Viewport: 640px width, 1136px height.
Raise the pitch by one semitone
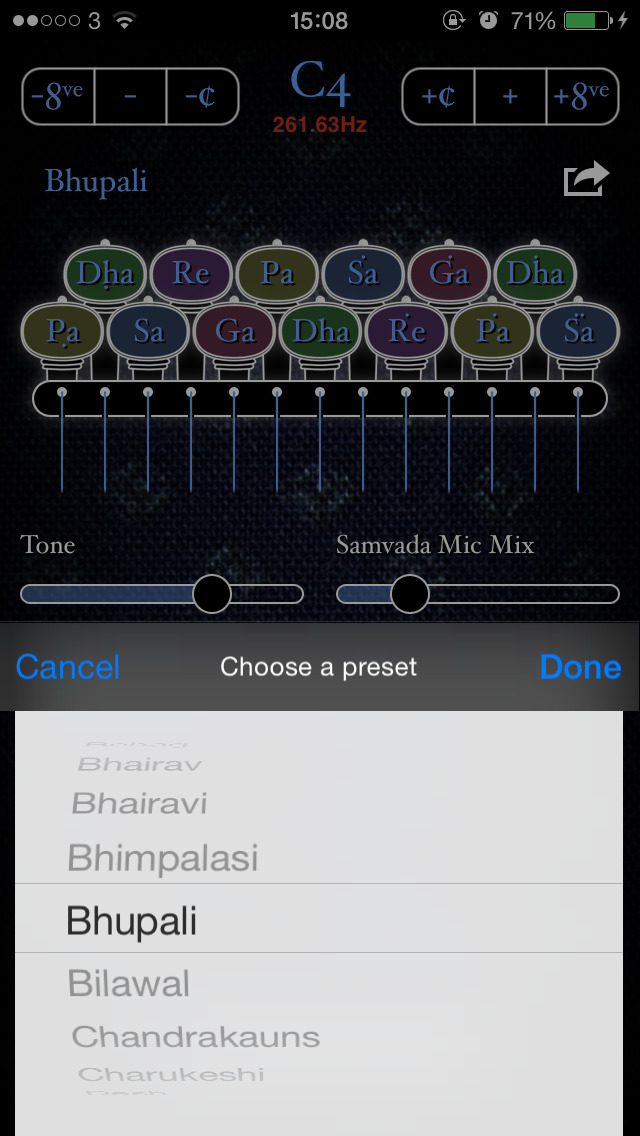(x=510, y=96)
